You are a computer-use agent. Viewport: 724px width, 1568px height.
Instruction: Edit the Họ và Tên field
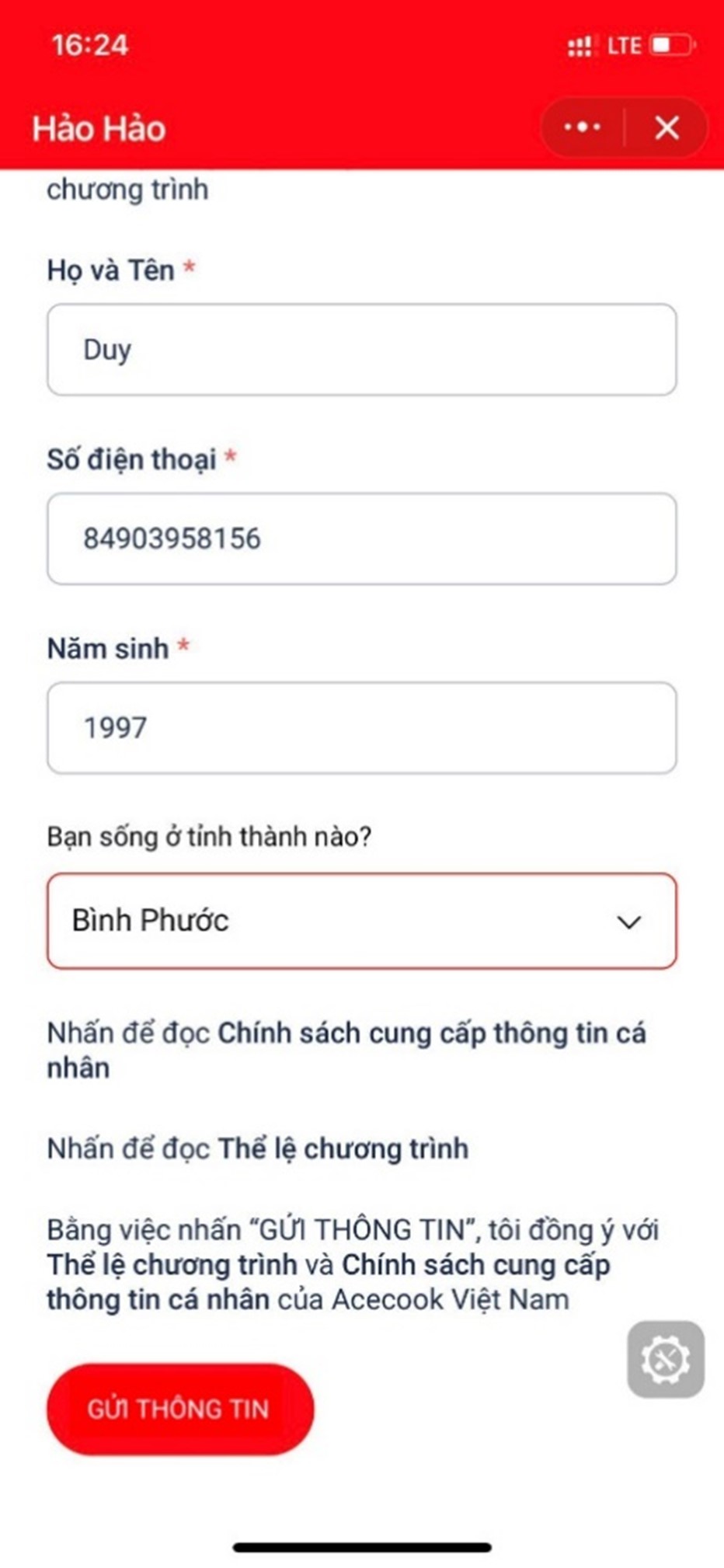tap(361, 350)
